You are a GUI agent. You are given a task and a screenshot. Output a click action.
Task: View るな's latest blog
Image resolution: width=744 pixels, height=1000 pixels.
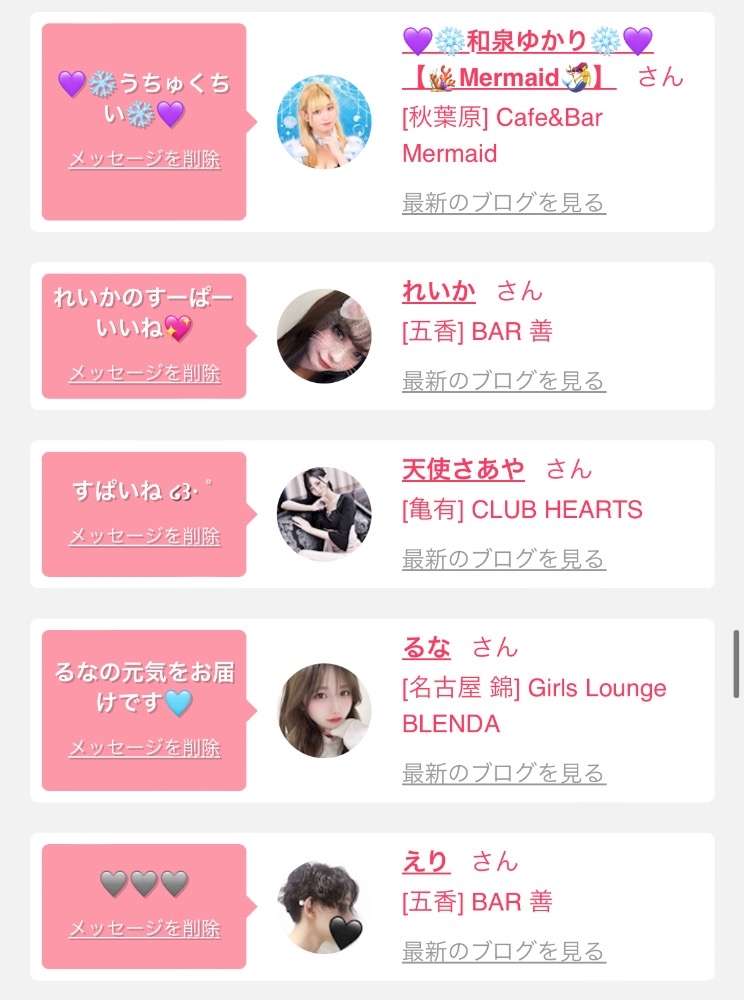pyautogui.click(x=503, y=773)
